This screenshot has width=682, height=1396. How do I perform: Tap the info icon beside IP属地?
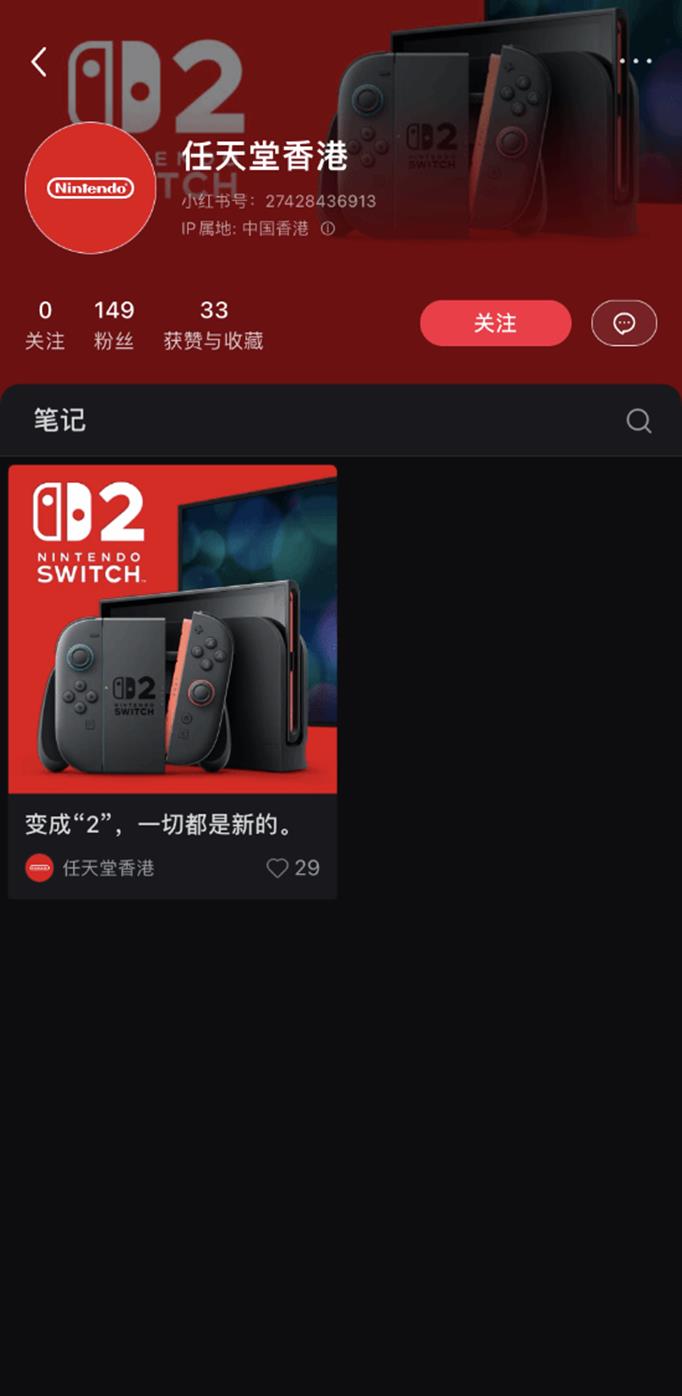[x=328, y=228]
